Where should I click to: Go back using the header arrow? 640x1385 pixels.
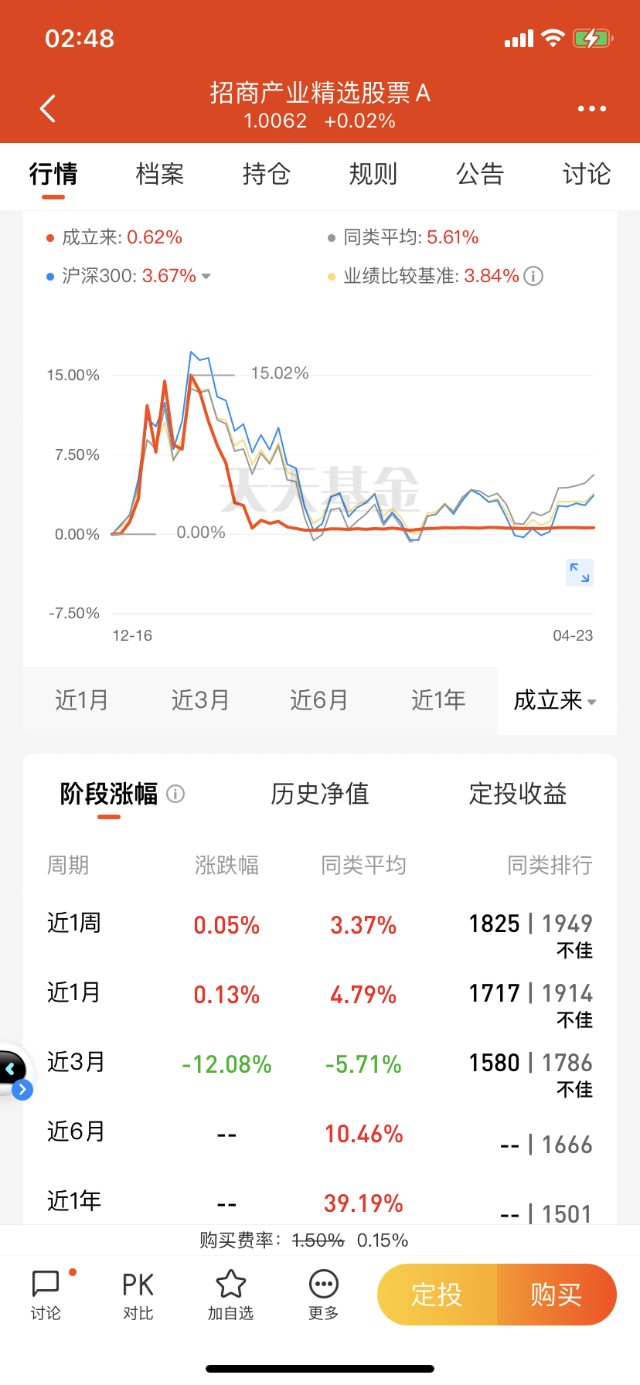[x=47, y=108]
